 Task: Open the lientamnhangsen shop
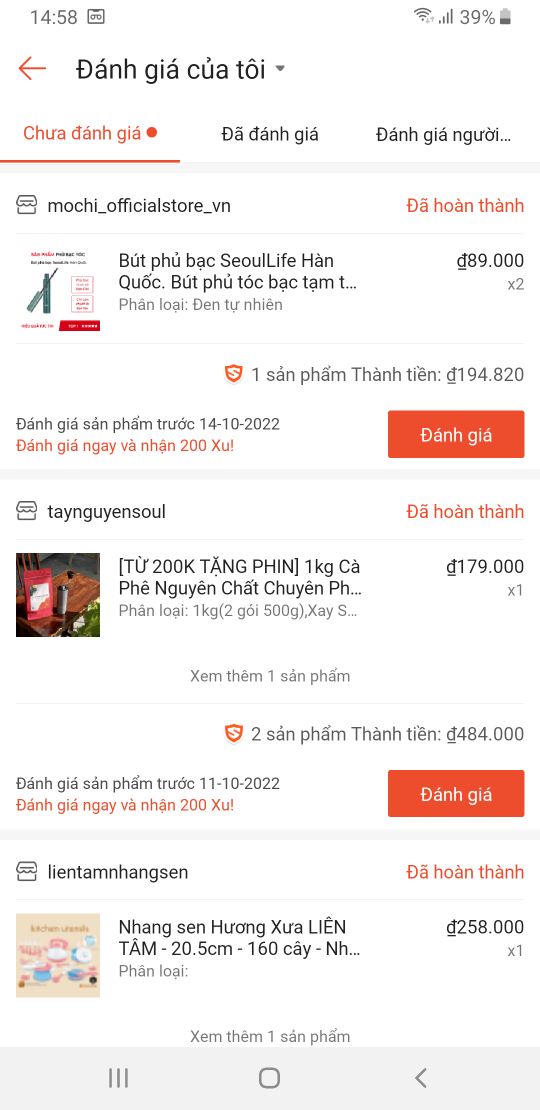[102, 872]
